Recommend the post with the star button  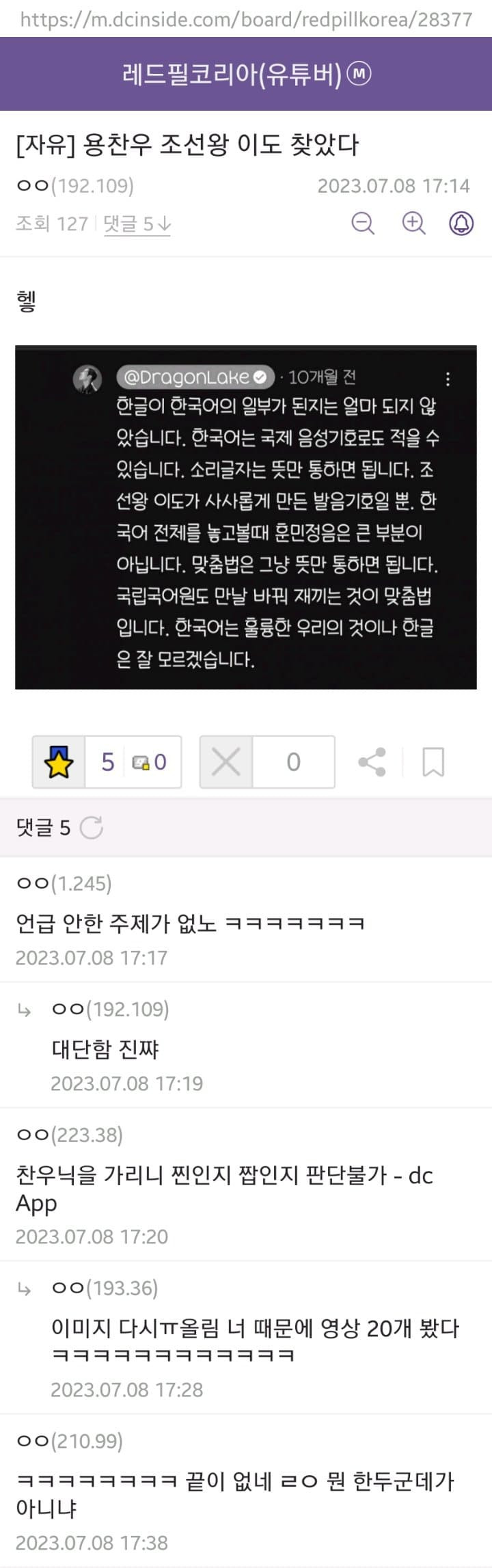59,762
